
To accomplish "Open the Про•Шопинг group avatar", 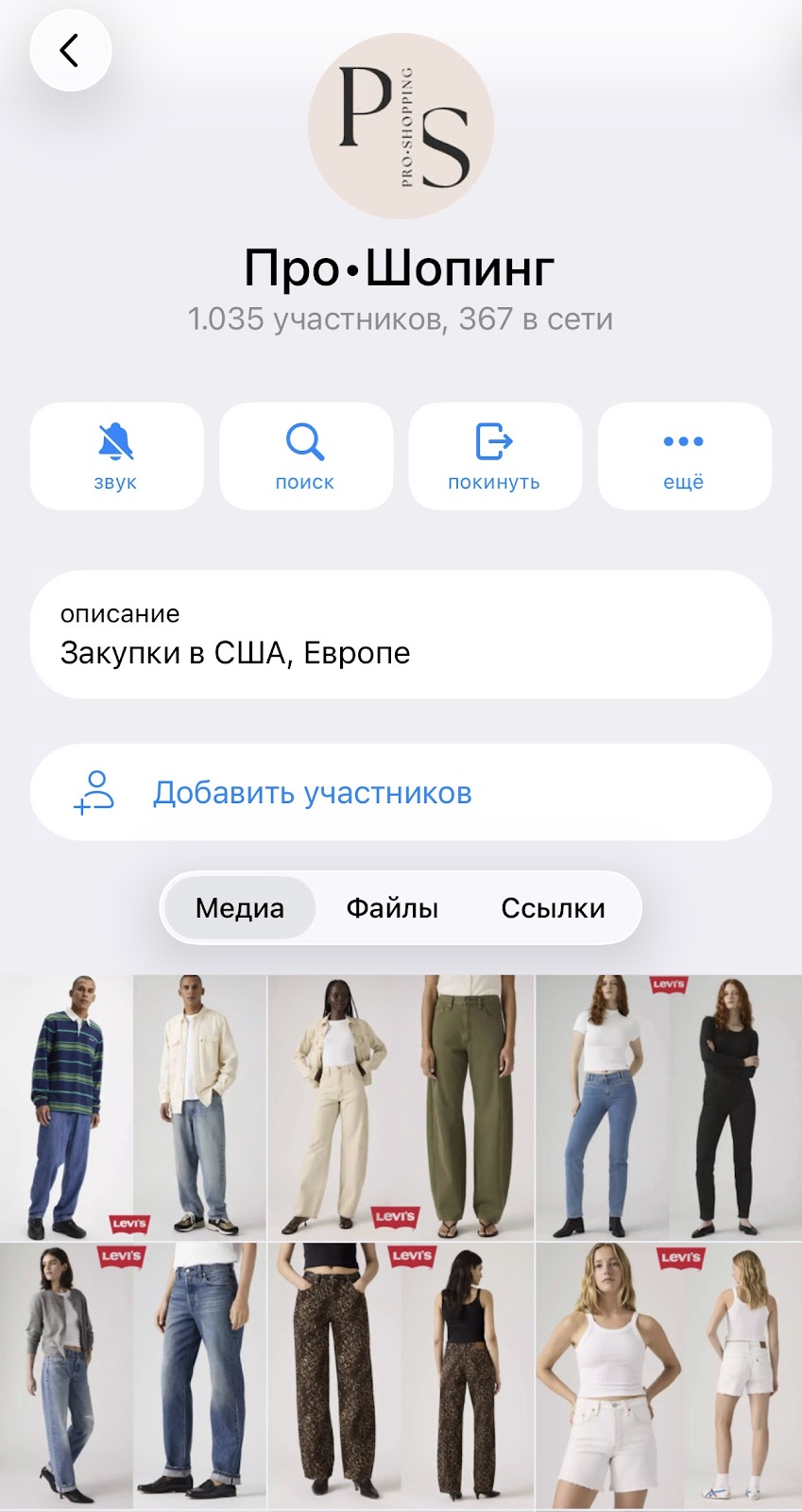I will tap(401, 126).
